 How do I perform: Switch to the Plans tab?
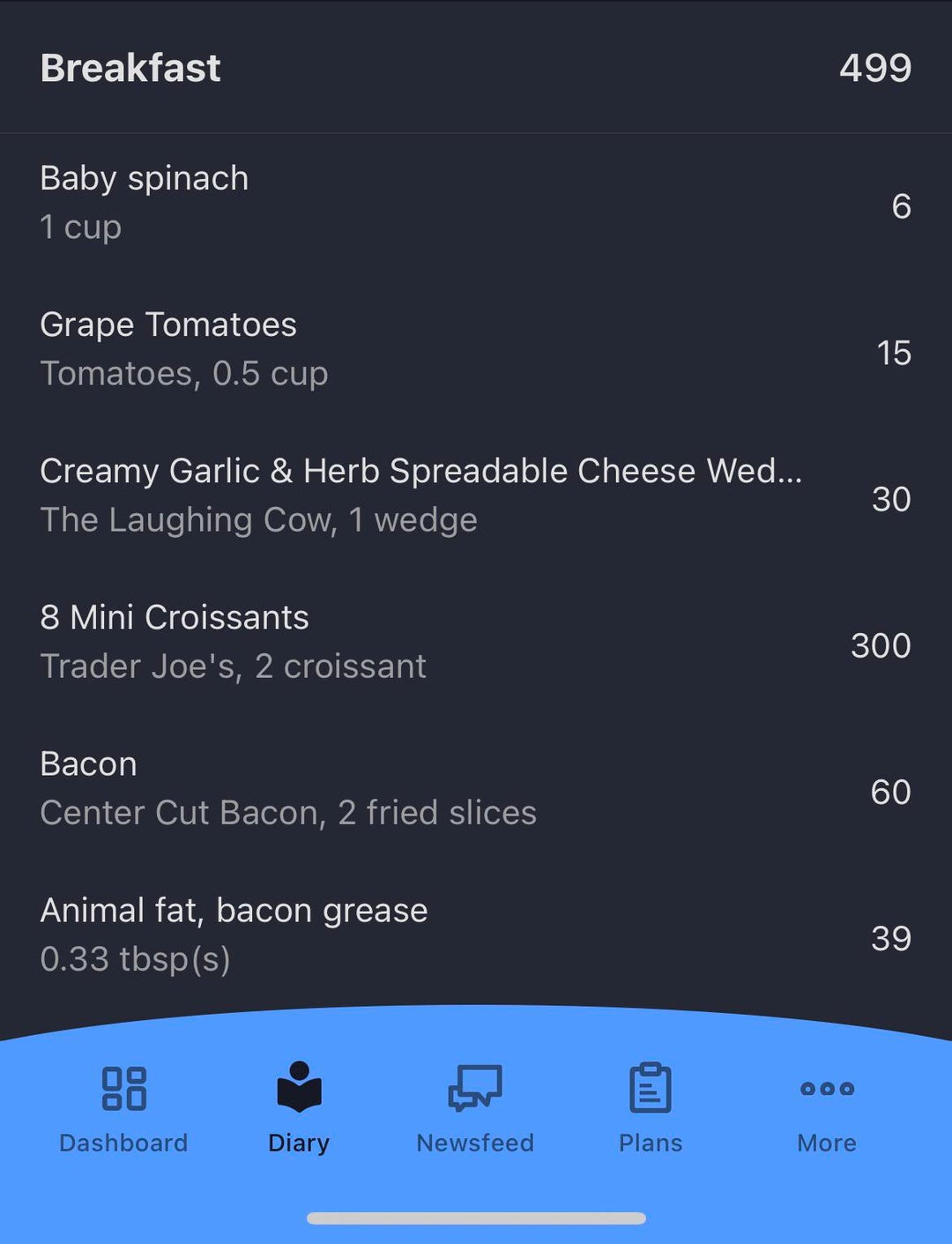point(651,1107)
